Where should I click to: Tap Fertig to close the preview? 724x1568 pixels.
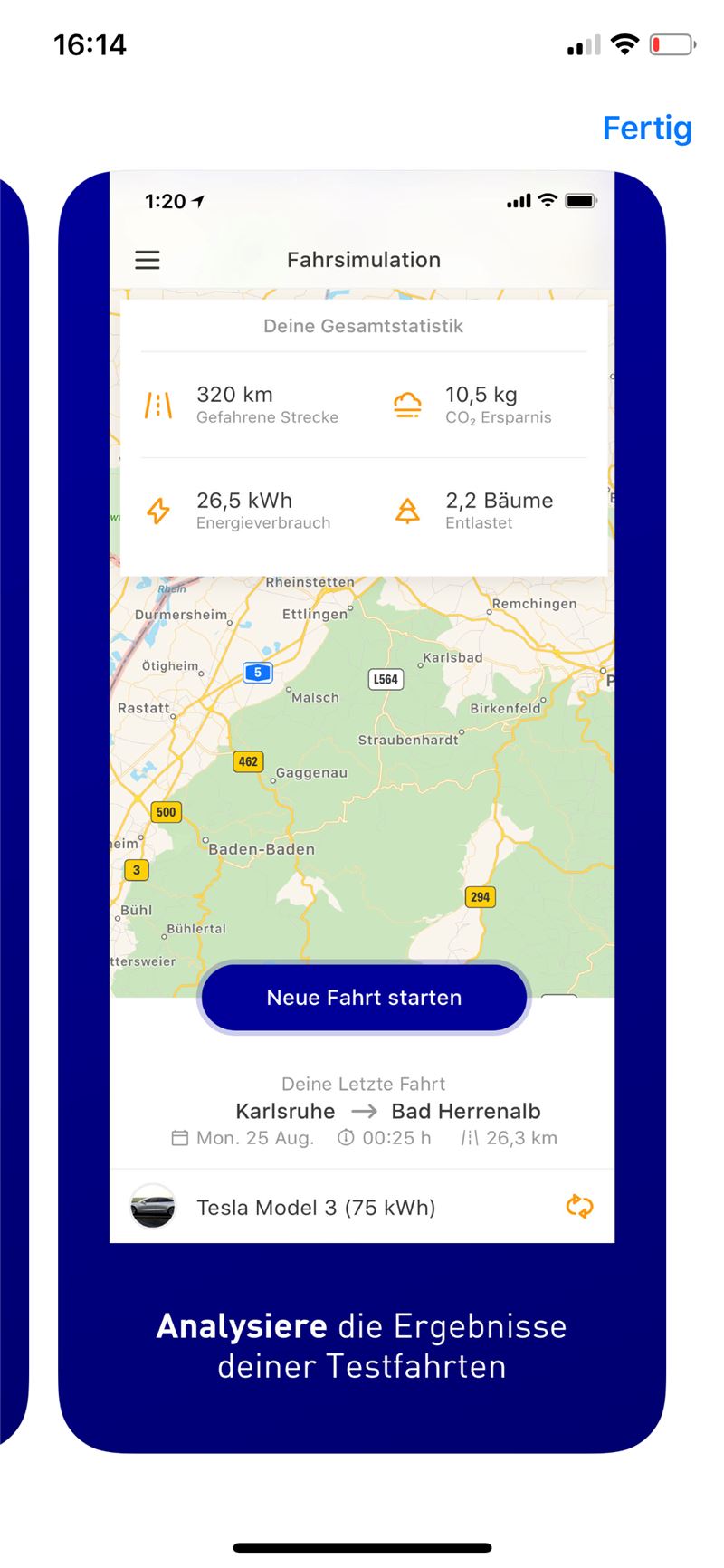tap(647, 129)
